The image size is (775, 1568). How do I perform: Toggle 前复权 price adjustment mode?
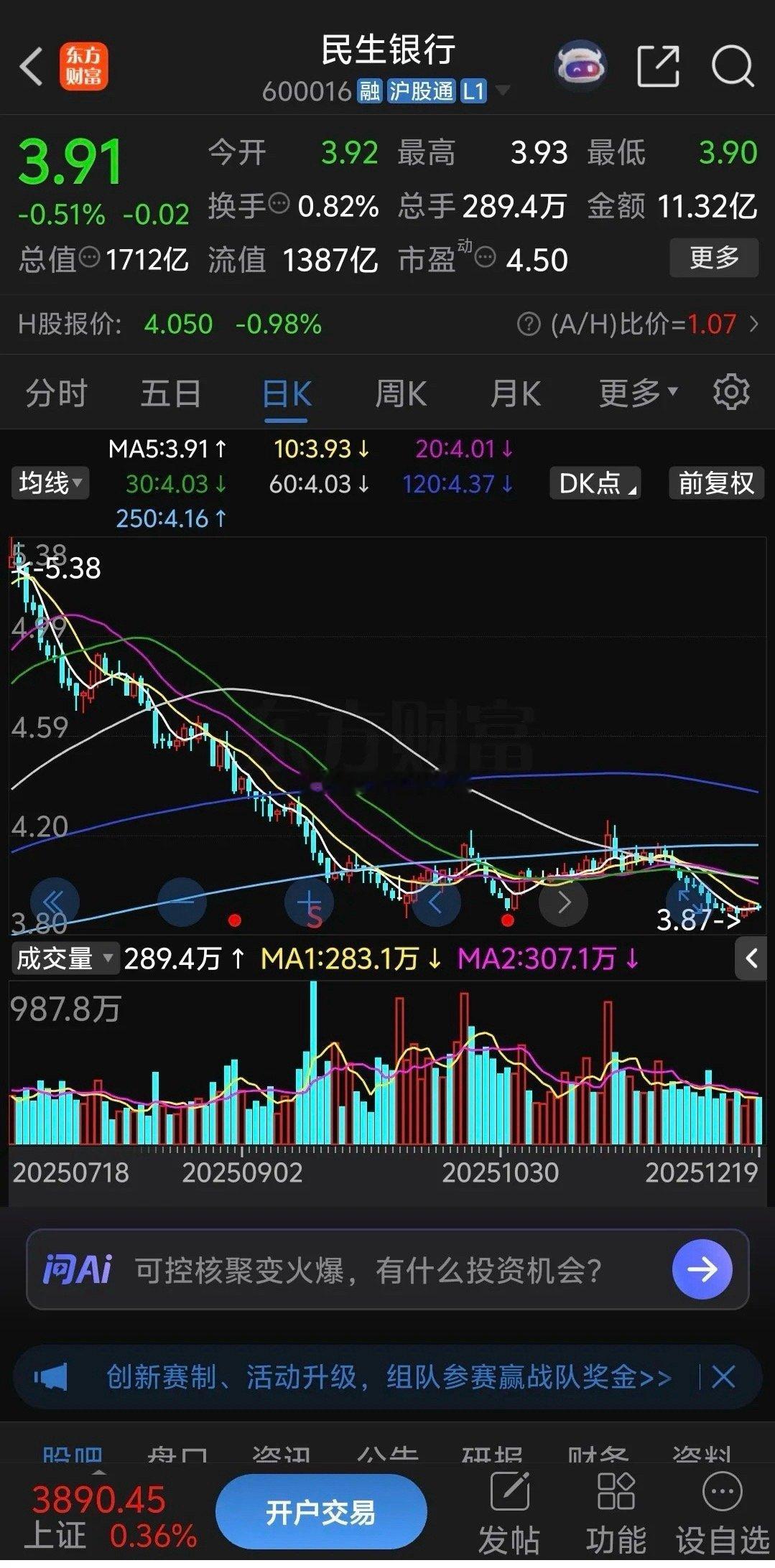715,484
